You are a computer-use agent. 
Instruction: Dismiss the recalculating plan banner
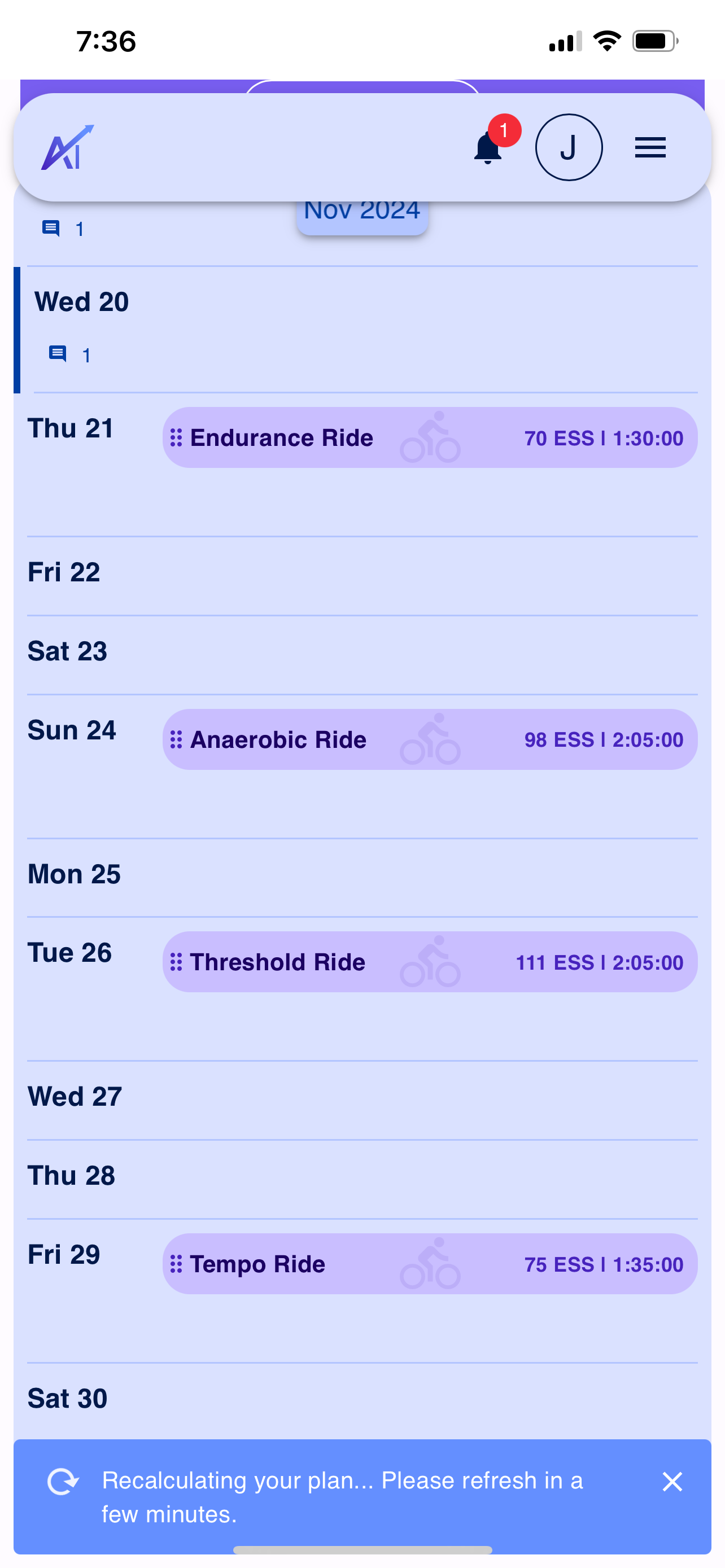(672, 1482)
